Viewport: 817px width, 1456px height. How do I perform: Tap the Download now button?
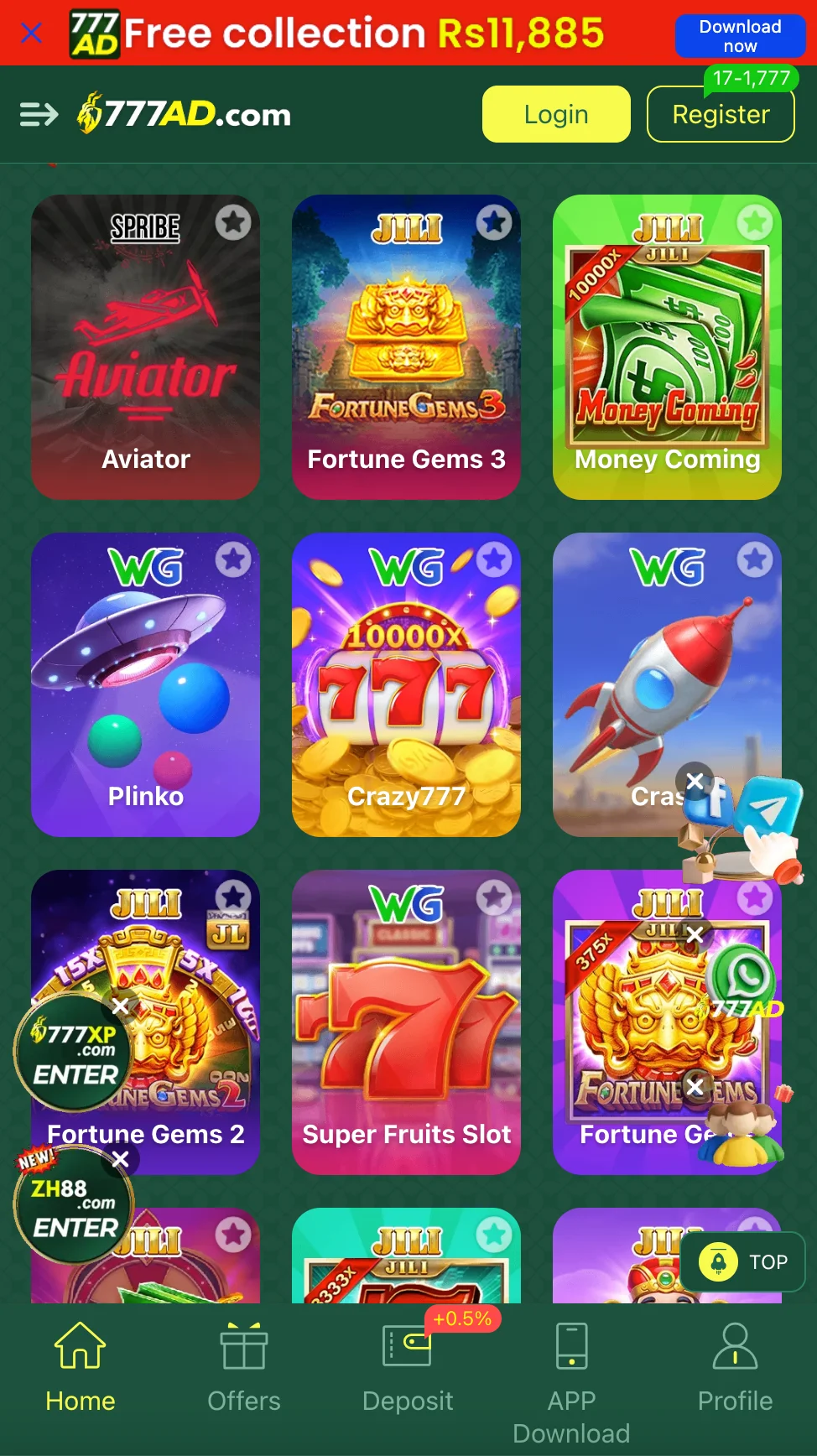click(739, 36)
